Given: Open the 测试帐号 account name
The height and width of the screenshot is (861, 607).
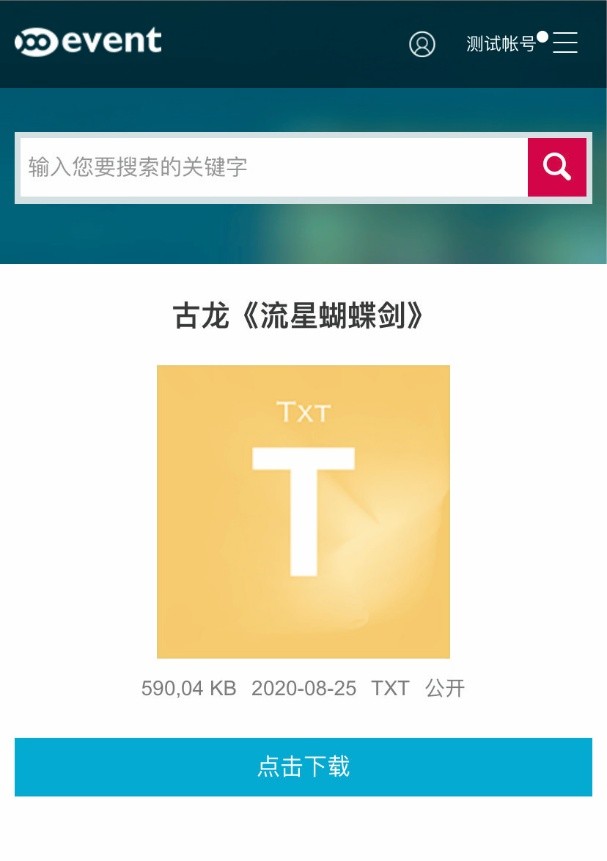Looking at the screenshot, I should click(x=500, y=44).
